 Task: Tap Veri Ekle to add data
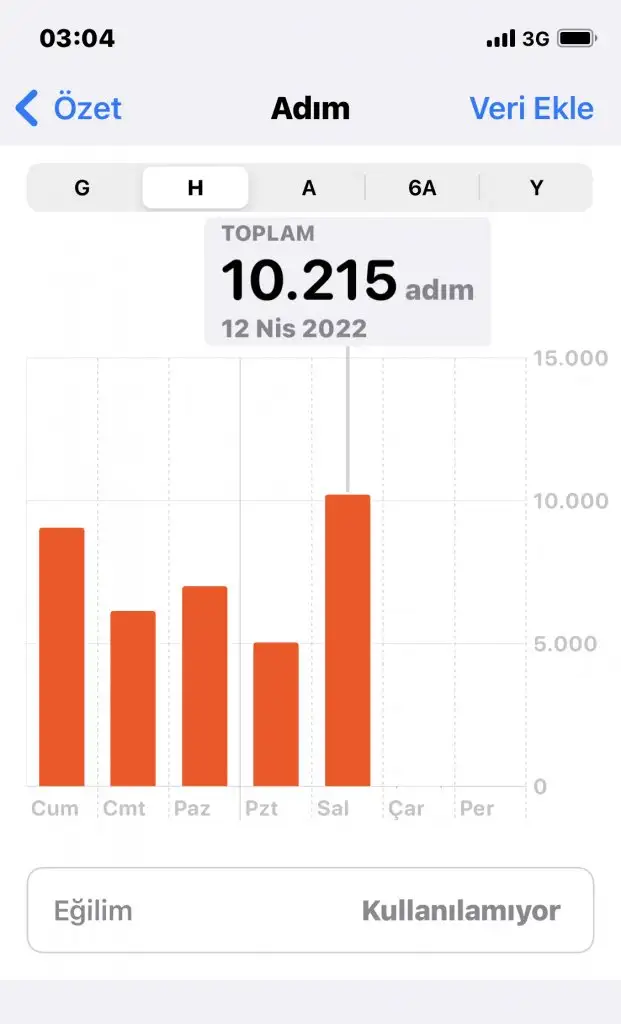point(532,108)
